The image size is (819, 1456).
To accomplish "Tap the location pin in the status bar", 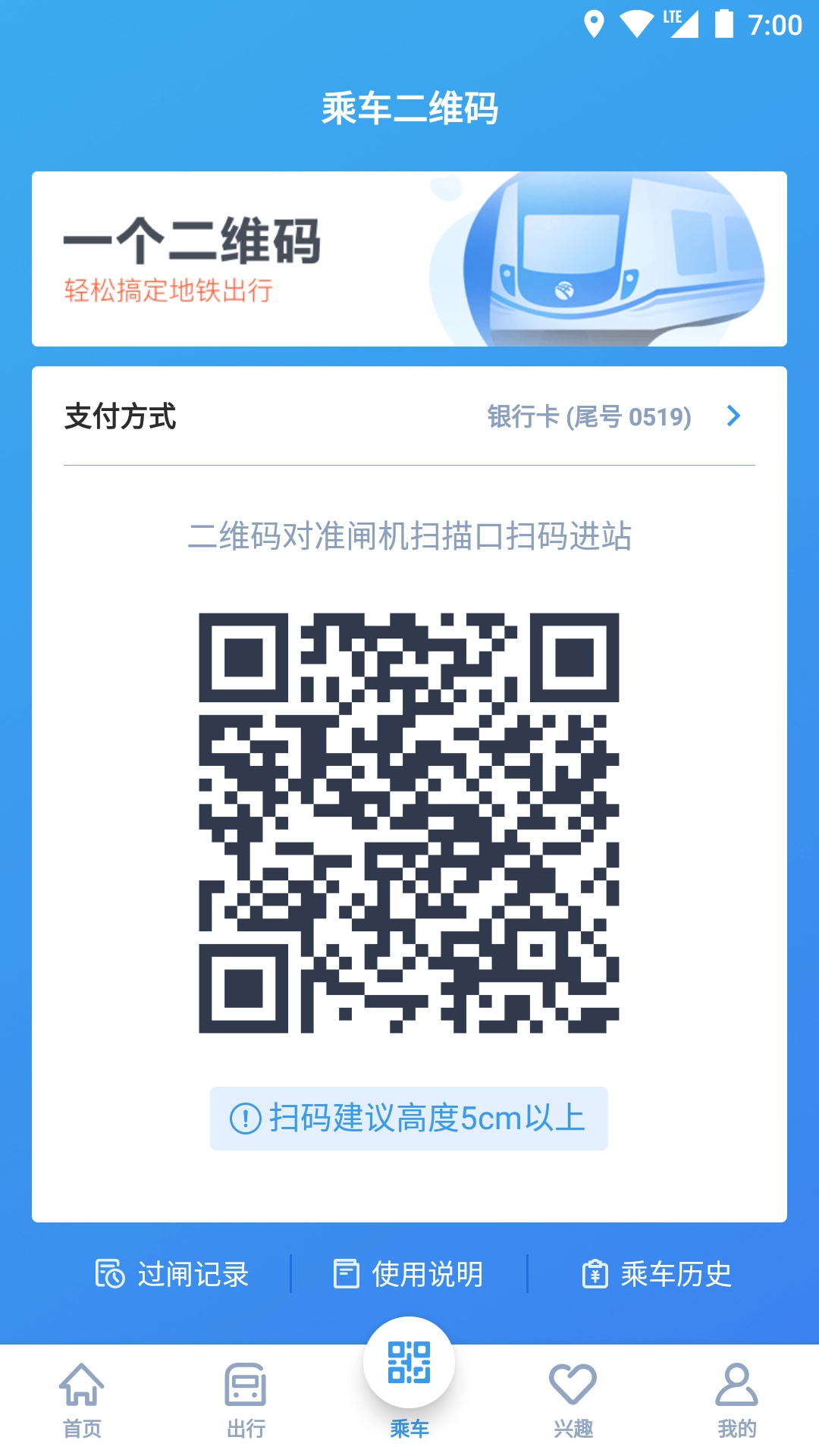I will click(x=595, y=23).
